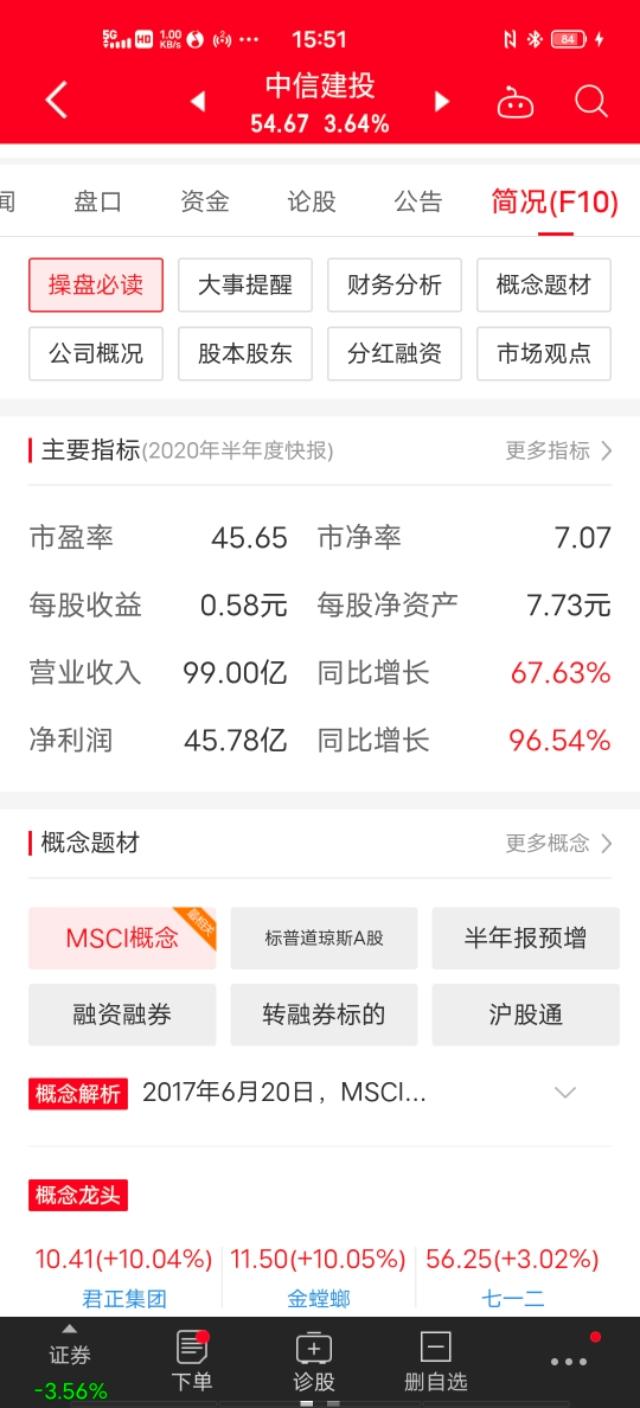Screen dimensions: 640x1408
Task: Switch to the previous stock arrow
Action: click(198, 101)
